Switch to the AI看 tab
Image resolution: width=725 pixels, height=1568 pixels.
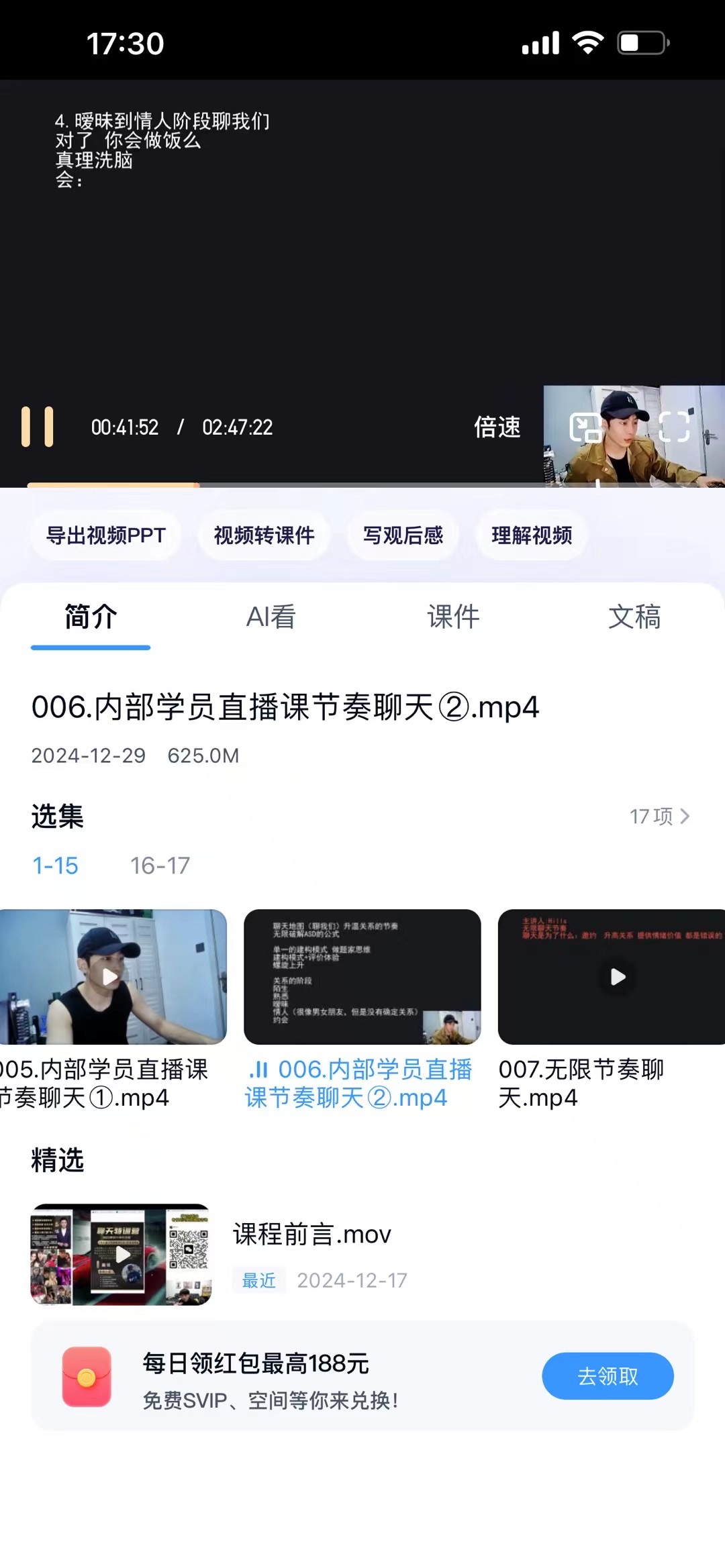pyautogui.click(x=271, y=617)
